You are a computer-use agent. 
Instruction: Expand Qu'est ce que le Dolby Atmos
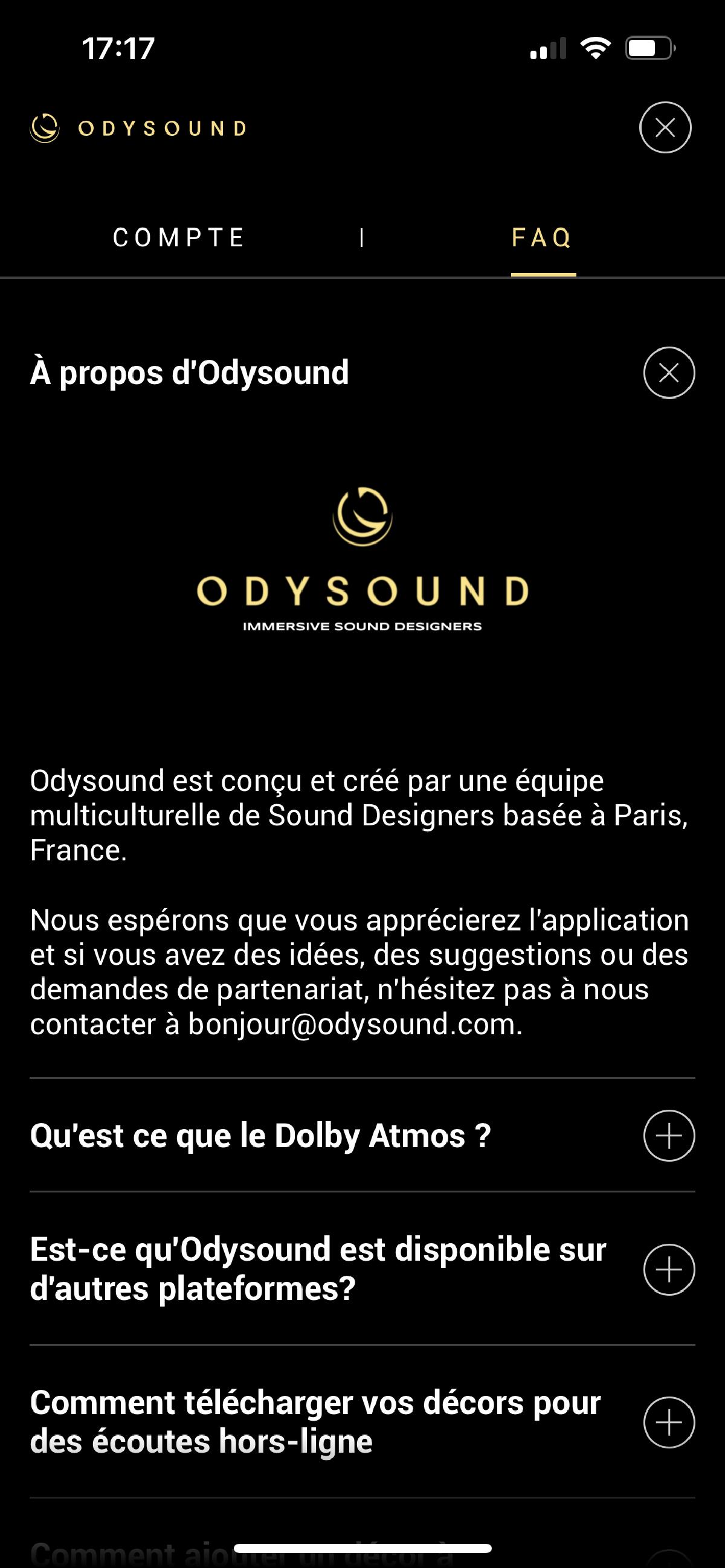(x=668, y=1136)
